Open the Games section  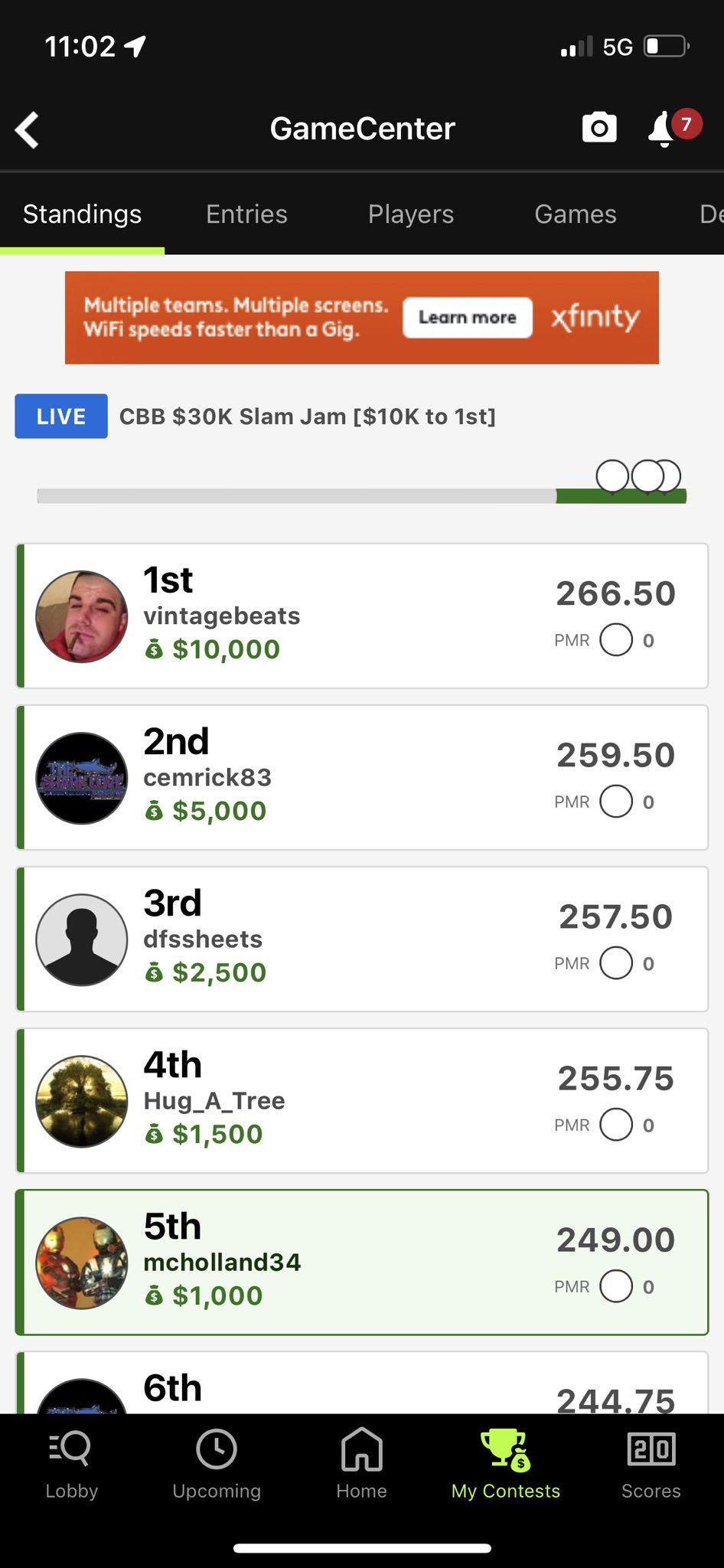coord(575,214)
